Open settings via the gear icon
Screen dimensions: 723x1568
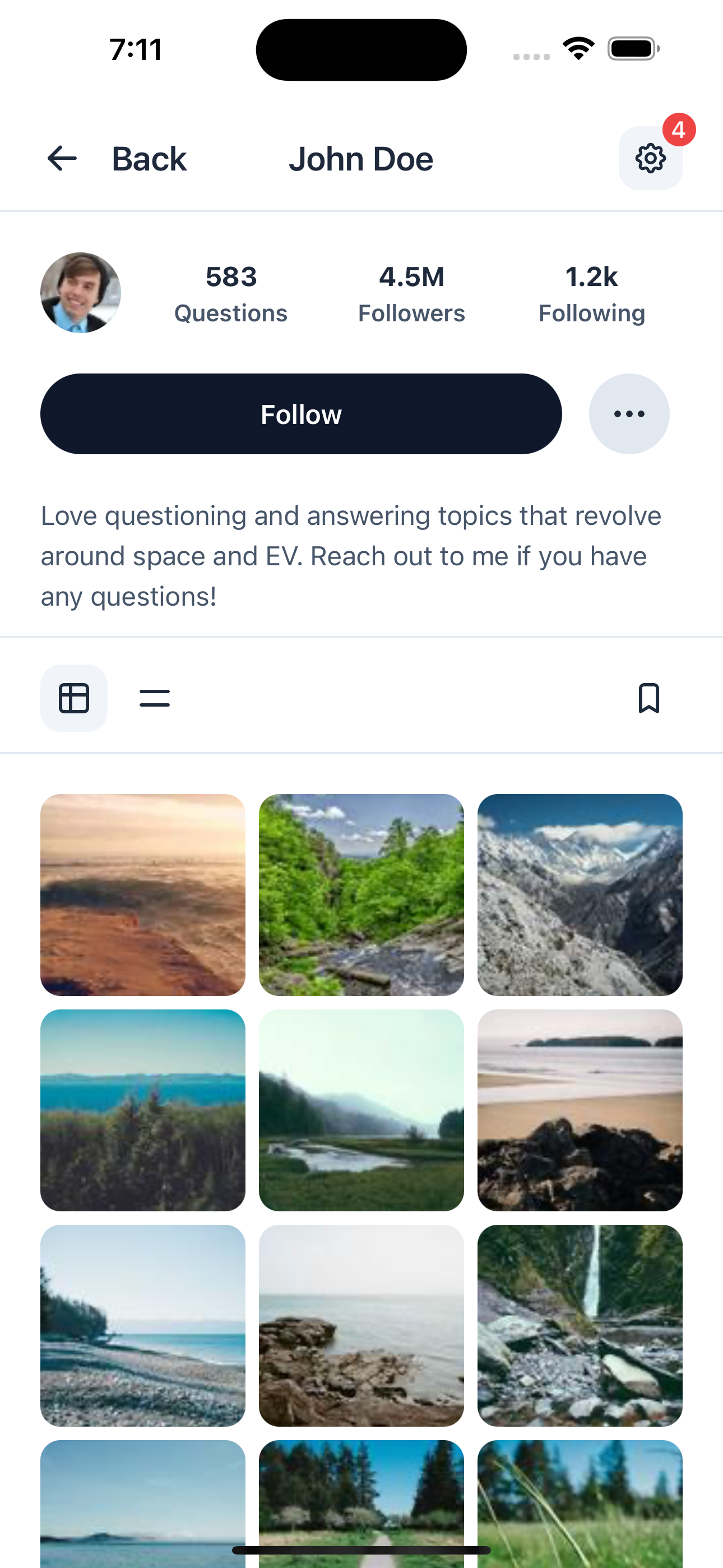coord(651,158)
